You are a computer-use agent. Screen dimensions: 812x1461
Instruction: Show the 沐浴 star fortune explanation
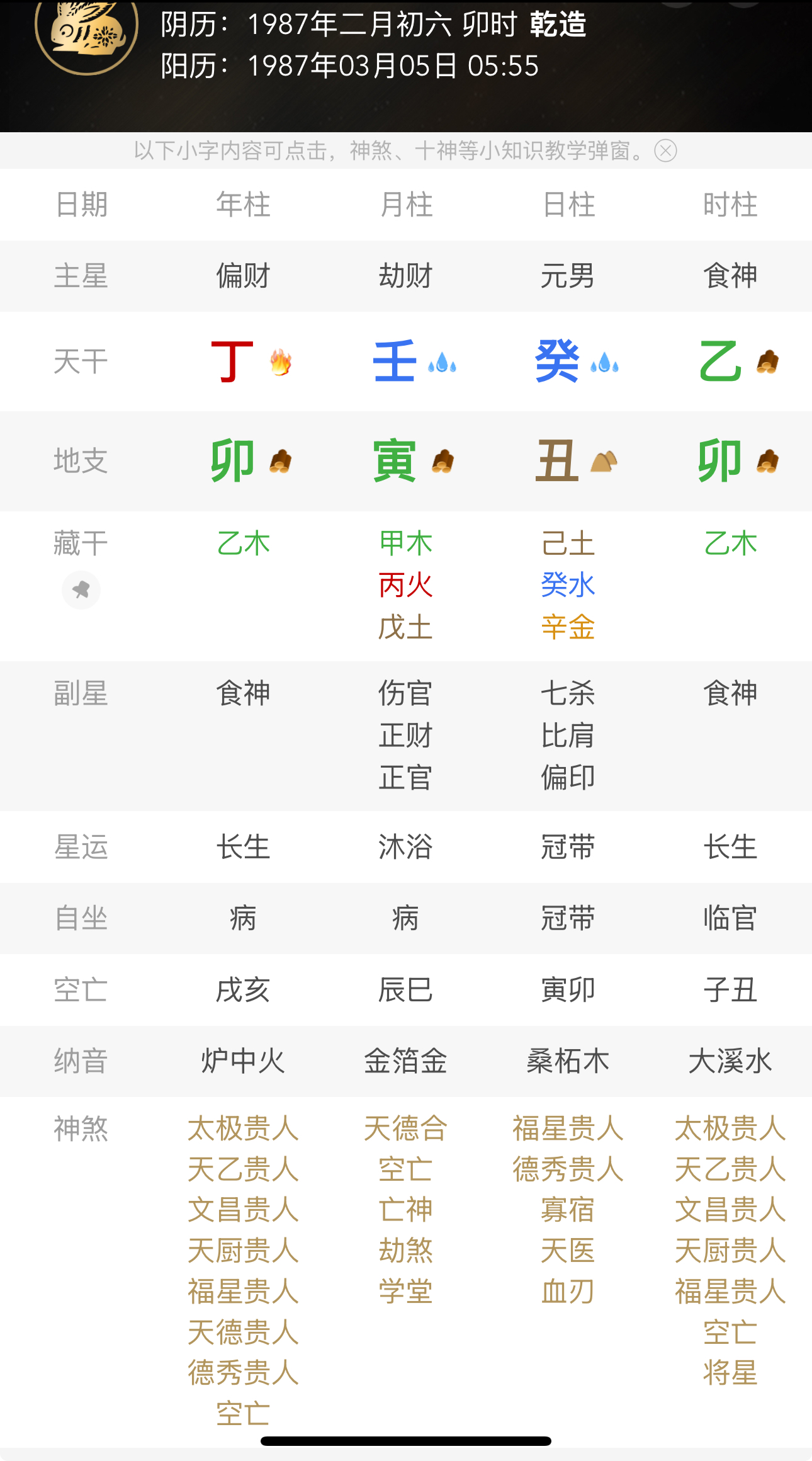pos(405,847)
